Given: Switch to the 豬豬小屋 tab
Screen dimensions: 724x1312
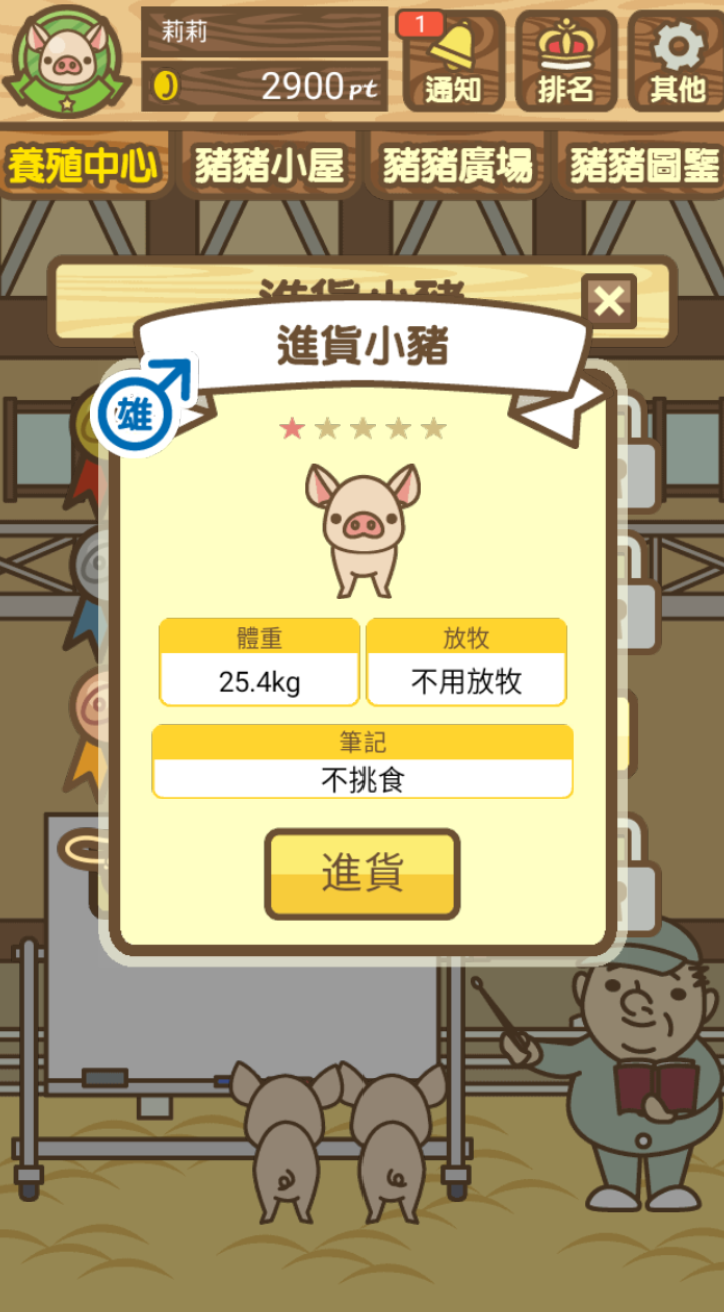Looking at the screenshot, I should point(270,166).
